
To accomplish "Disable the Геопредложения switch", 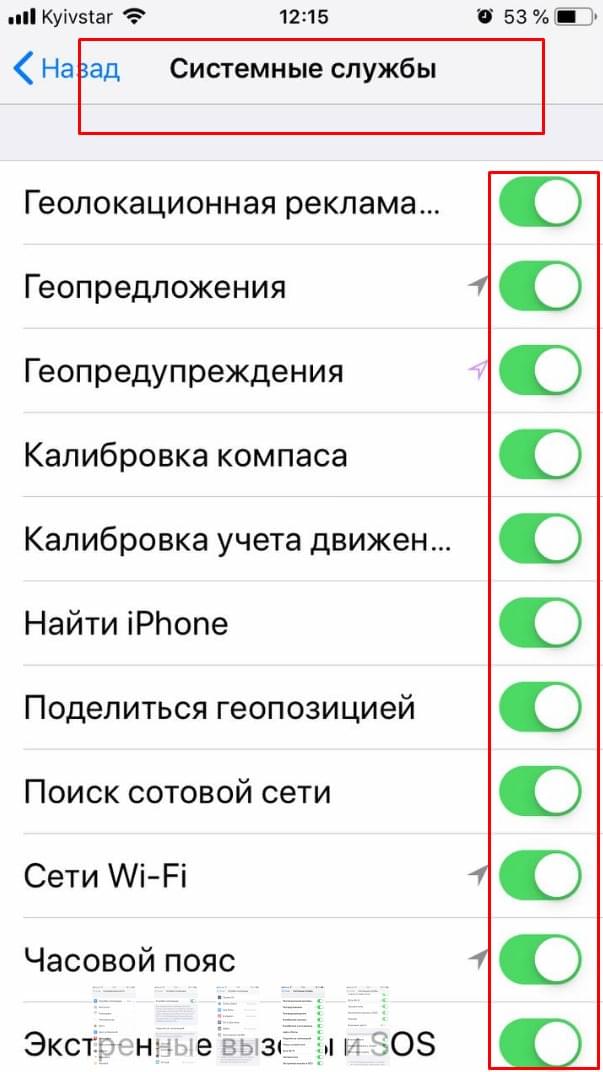I will [540, 286].
